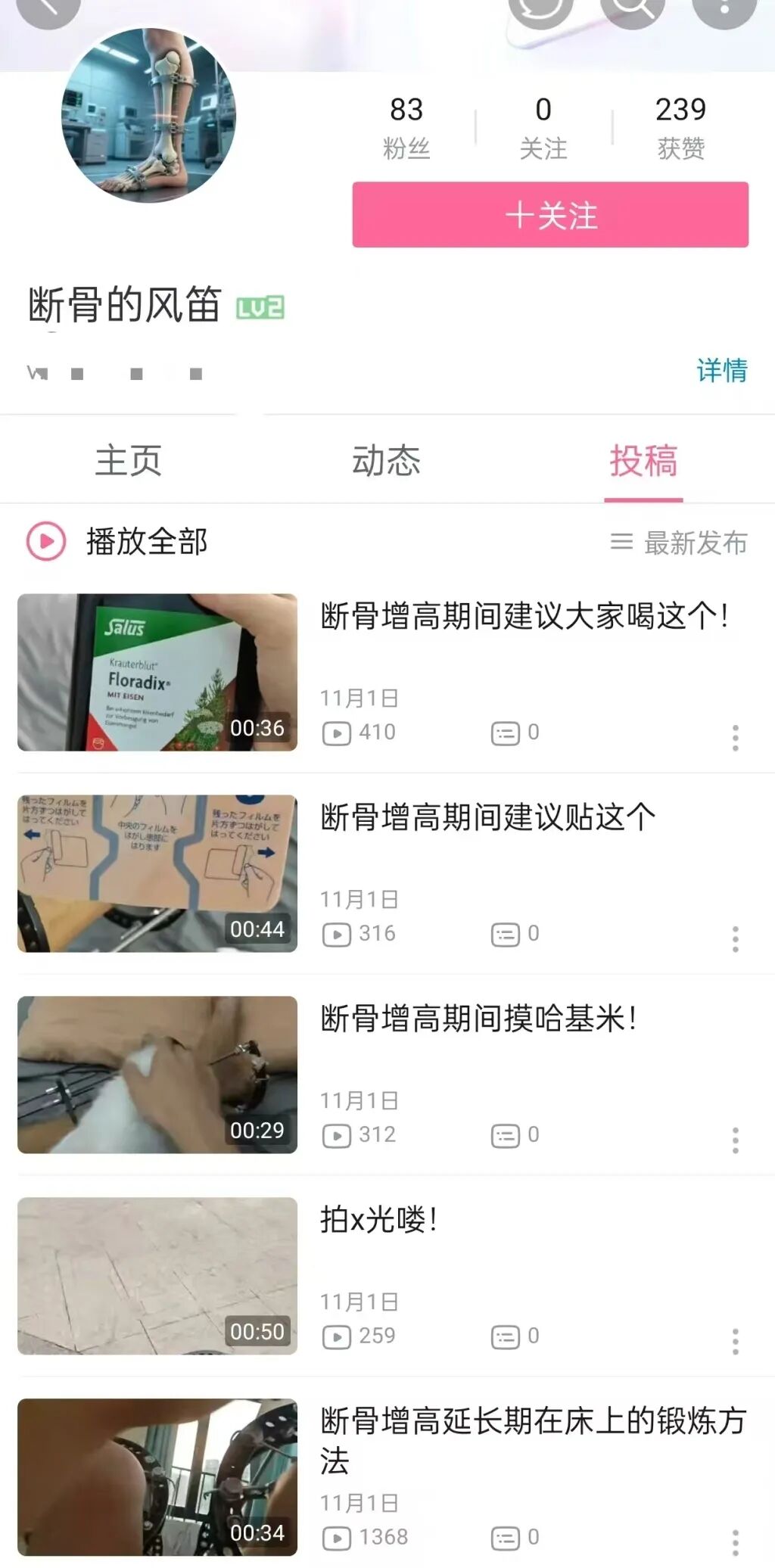This screenshot has height=1568, width=775.
Task: Open more options for 断骨增高期间摸哈基米!
Action: click(x=735, y=1140)
